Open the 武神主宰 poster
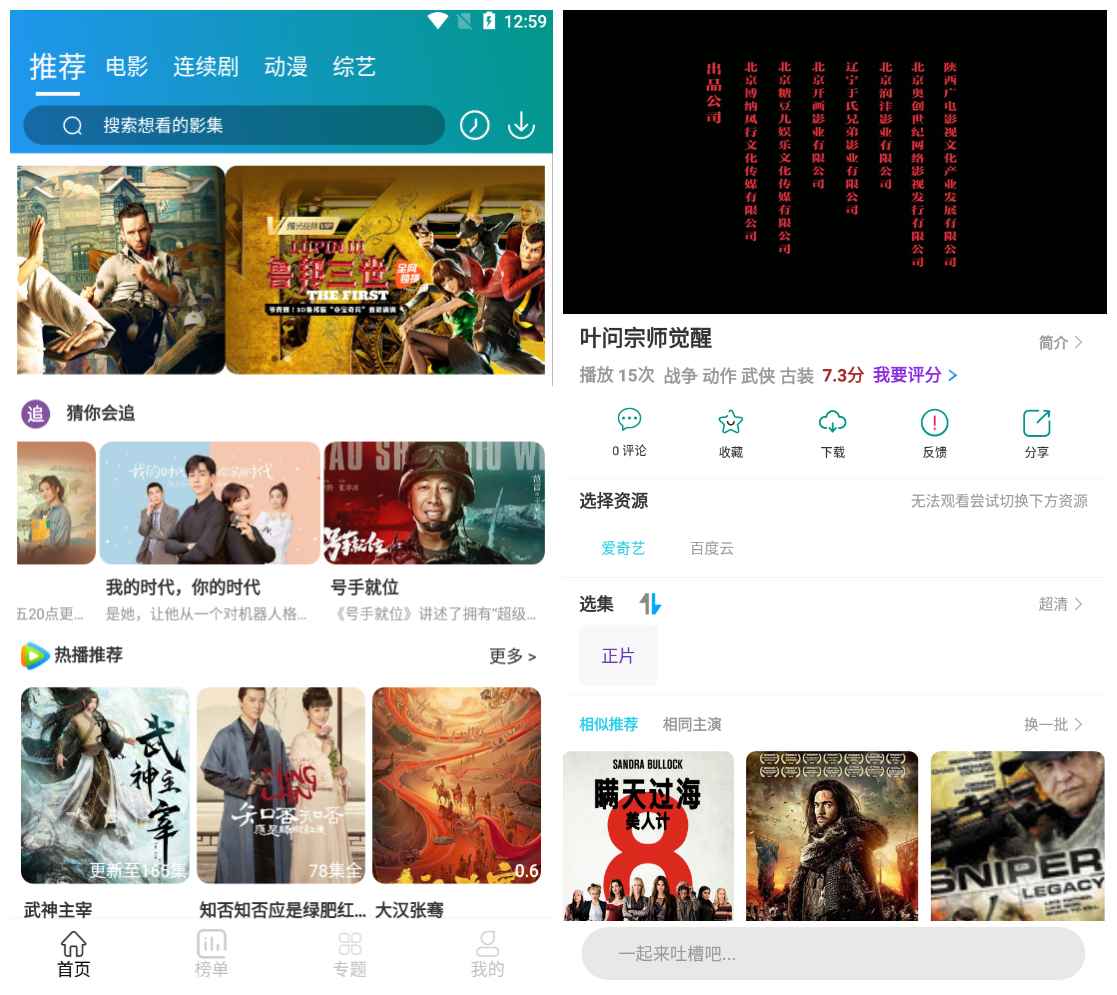Image resolution: width=1117 pixels, height=995 pixels. pos(105,785)
